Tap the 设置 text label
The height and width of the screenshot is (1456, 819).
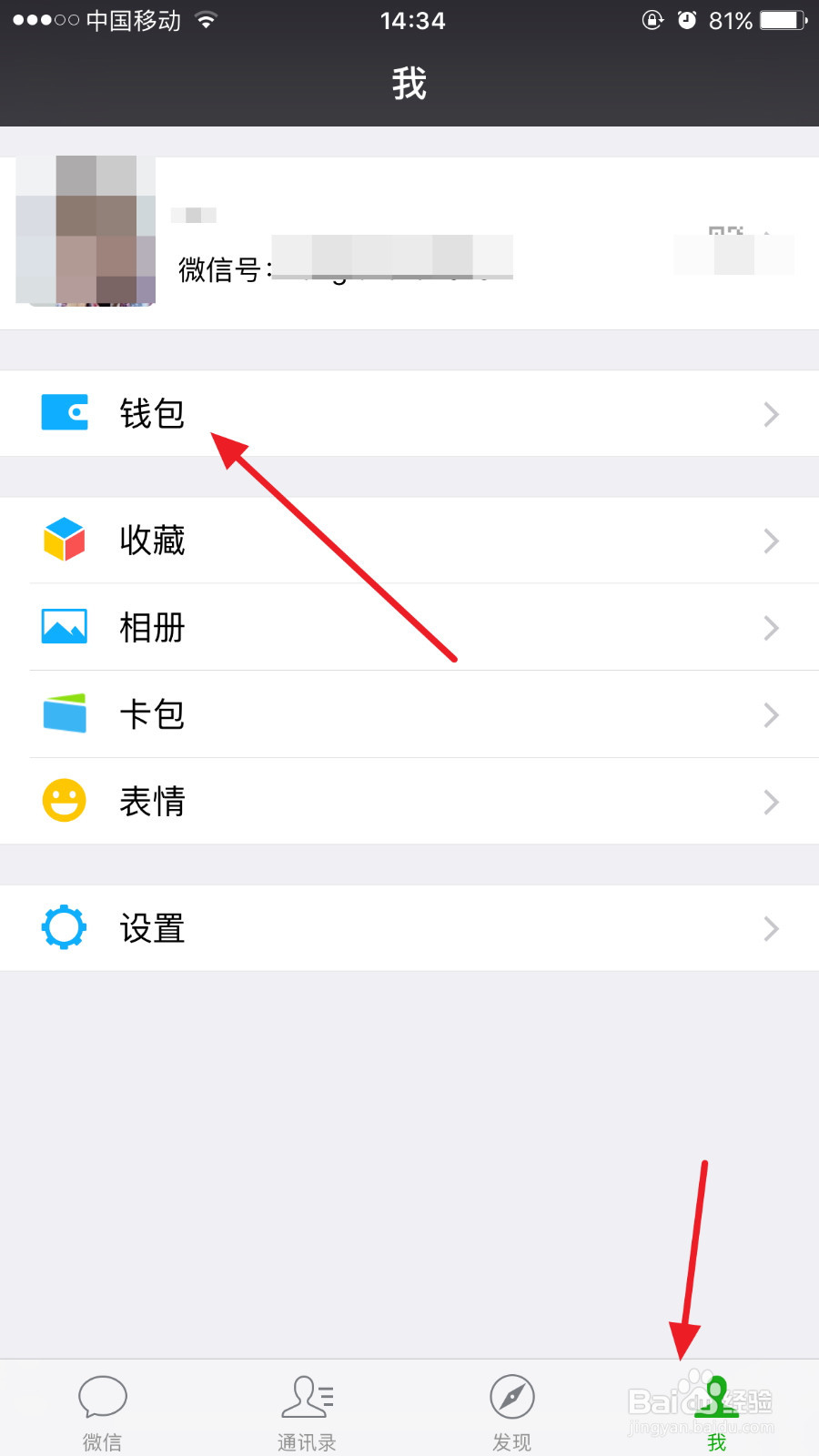tap(152, 928)
